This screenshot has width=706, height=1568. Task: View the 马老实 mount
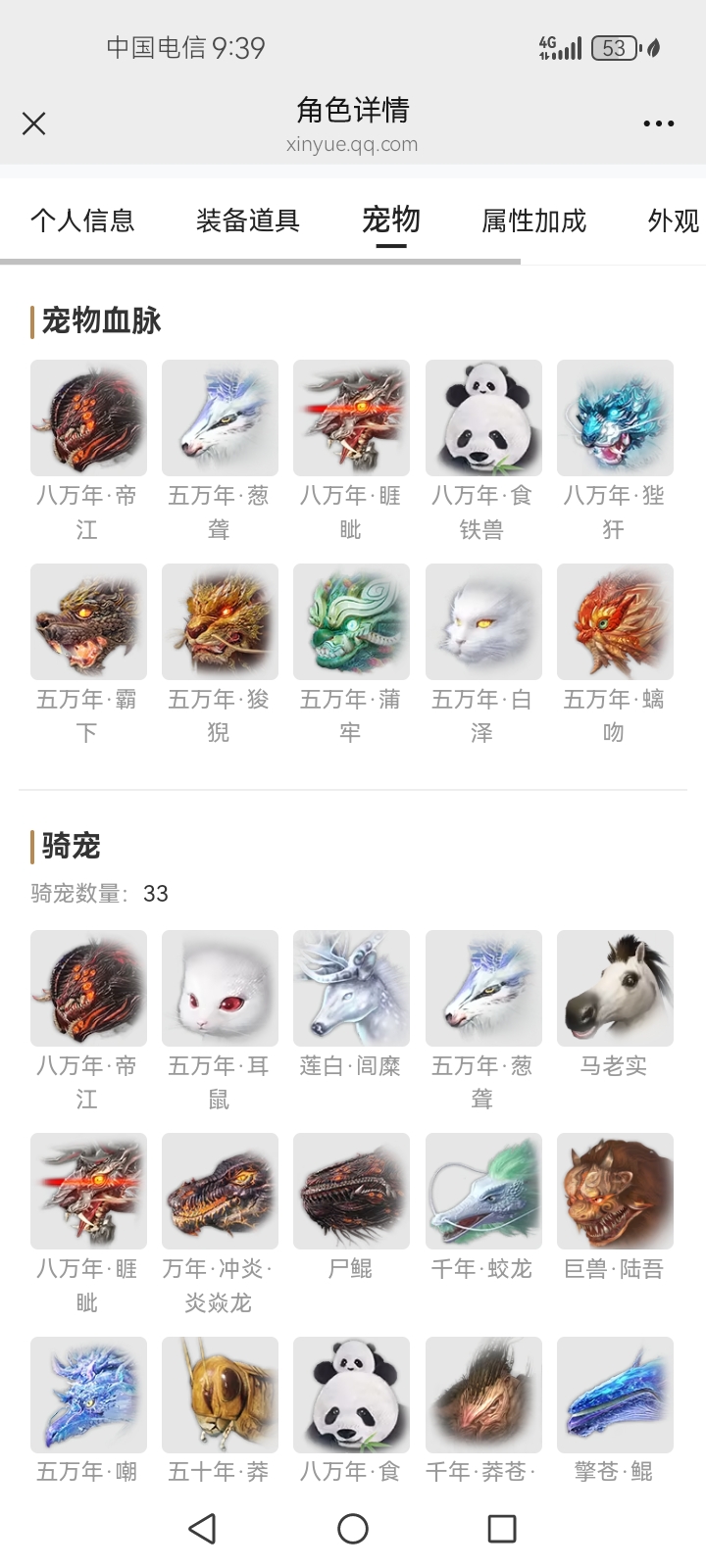click(615, 988)
